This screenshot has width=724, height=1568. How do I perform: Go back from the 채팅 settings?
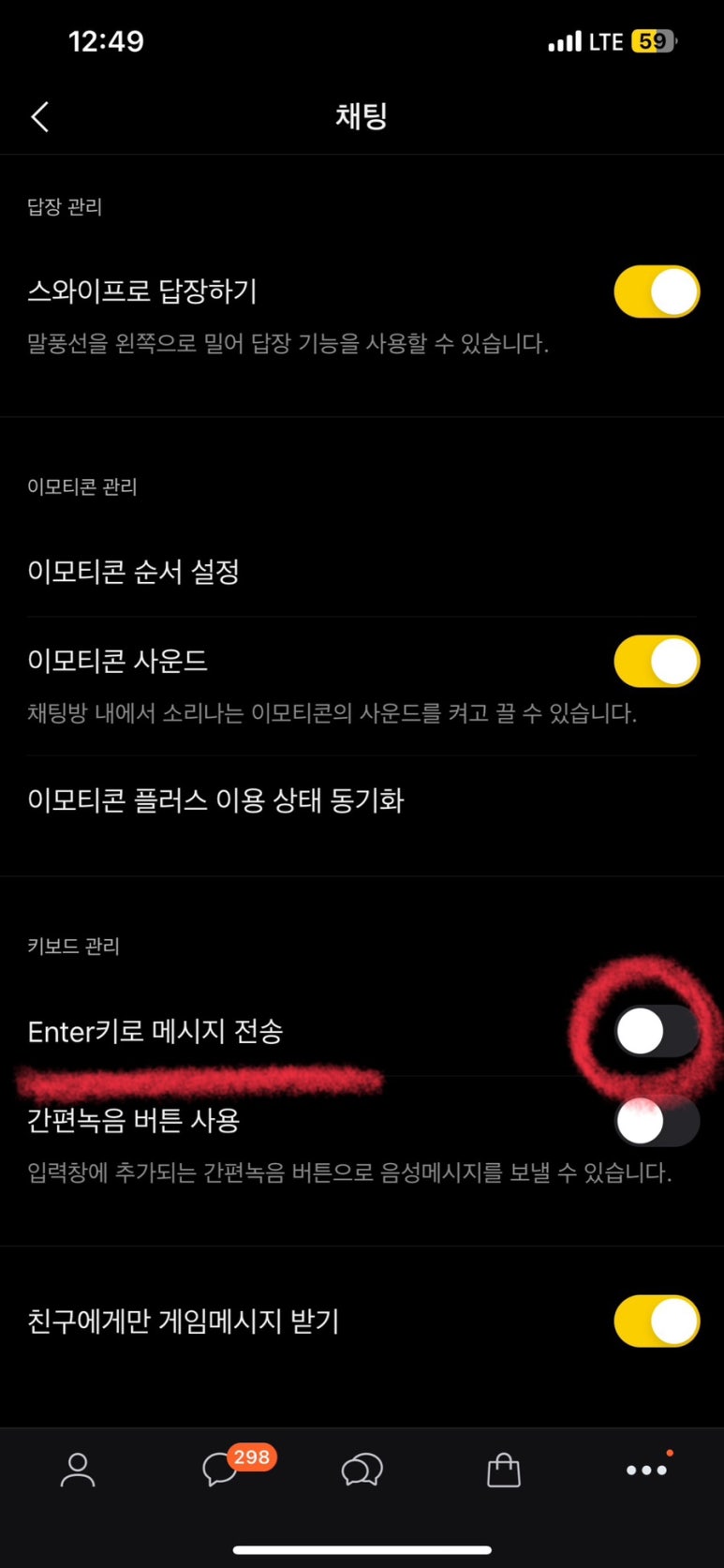click(x=40, y=117)
